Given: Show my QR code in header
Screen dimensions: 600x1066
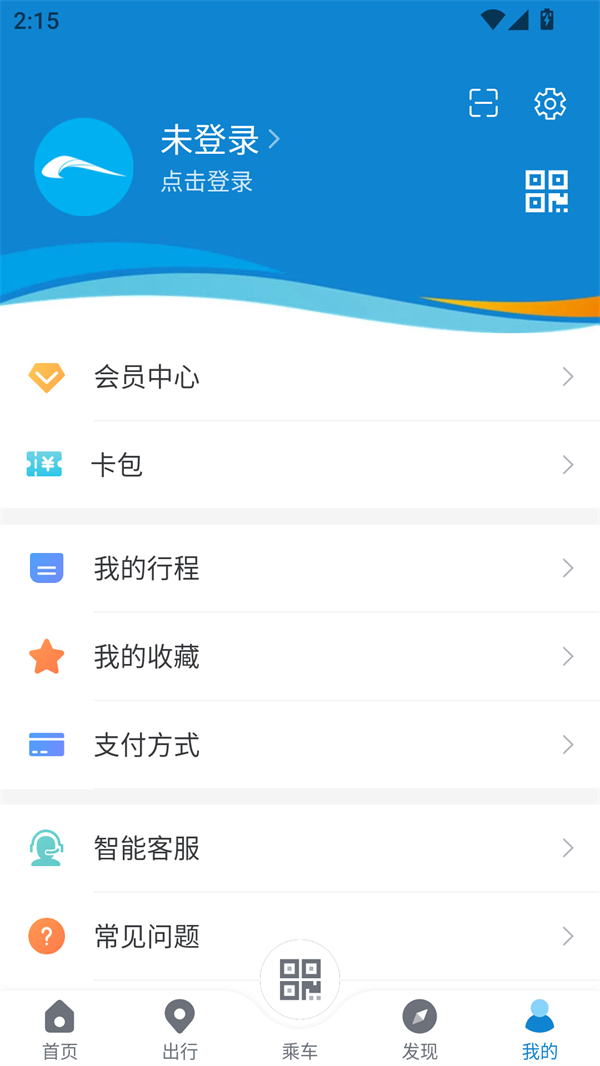Looking at the screenshot, I should (547, 191).
